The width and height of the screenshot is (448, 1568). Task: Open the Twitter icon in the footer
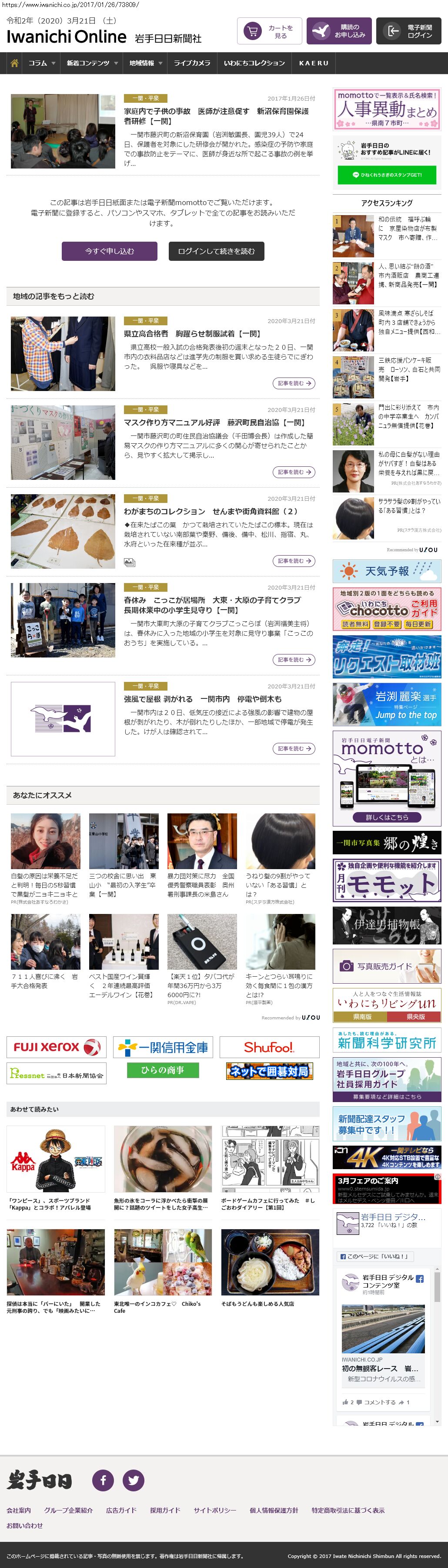pos(134,1480)
